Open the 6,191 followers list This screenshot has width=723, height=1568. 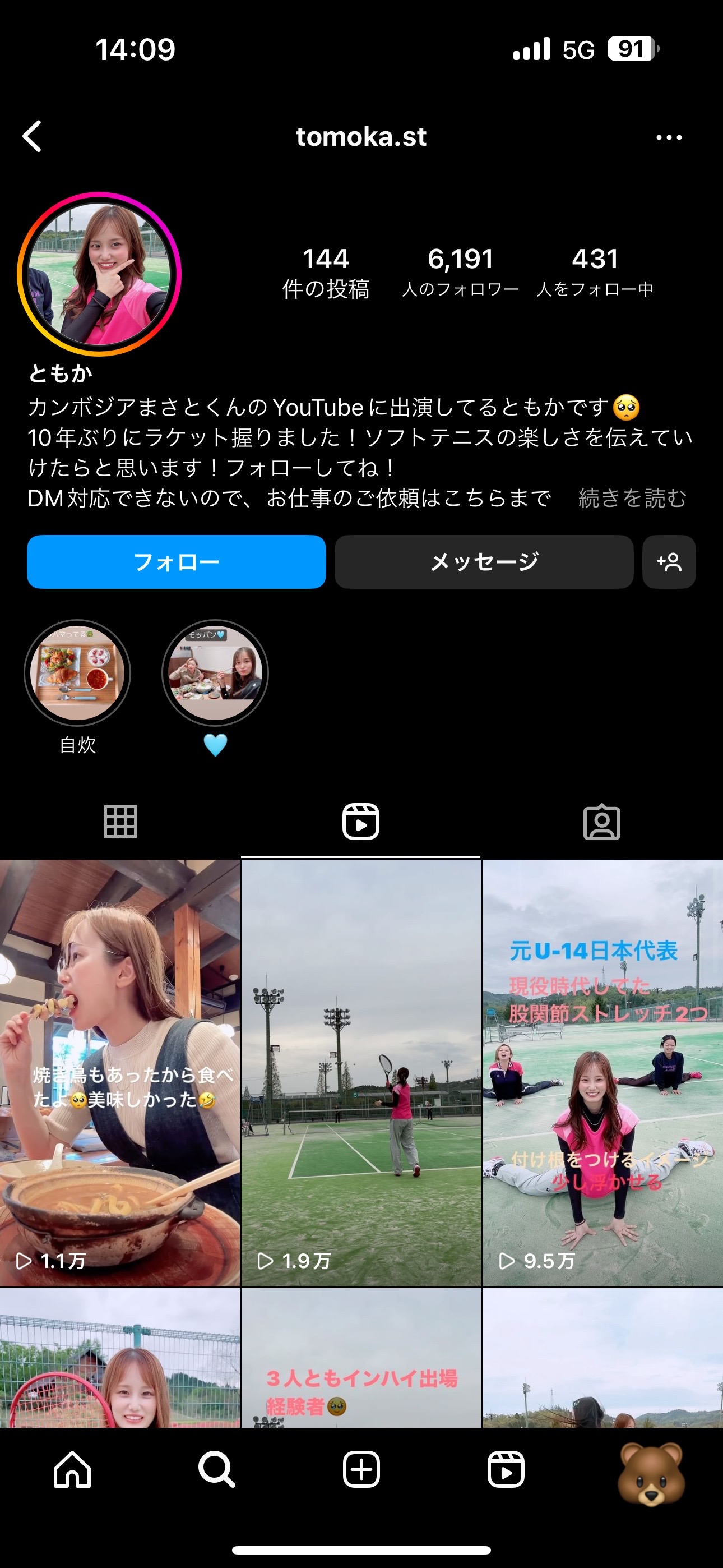tap(460, 272)
